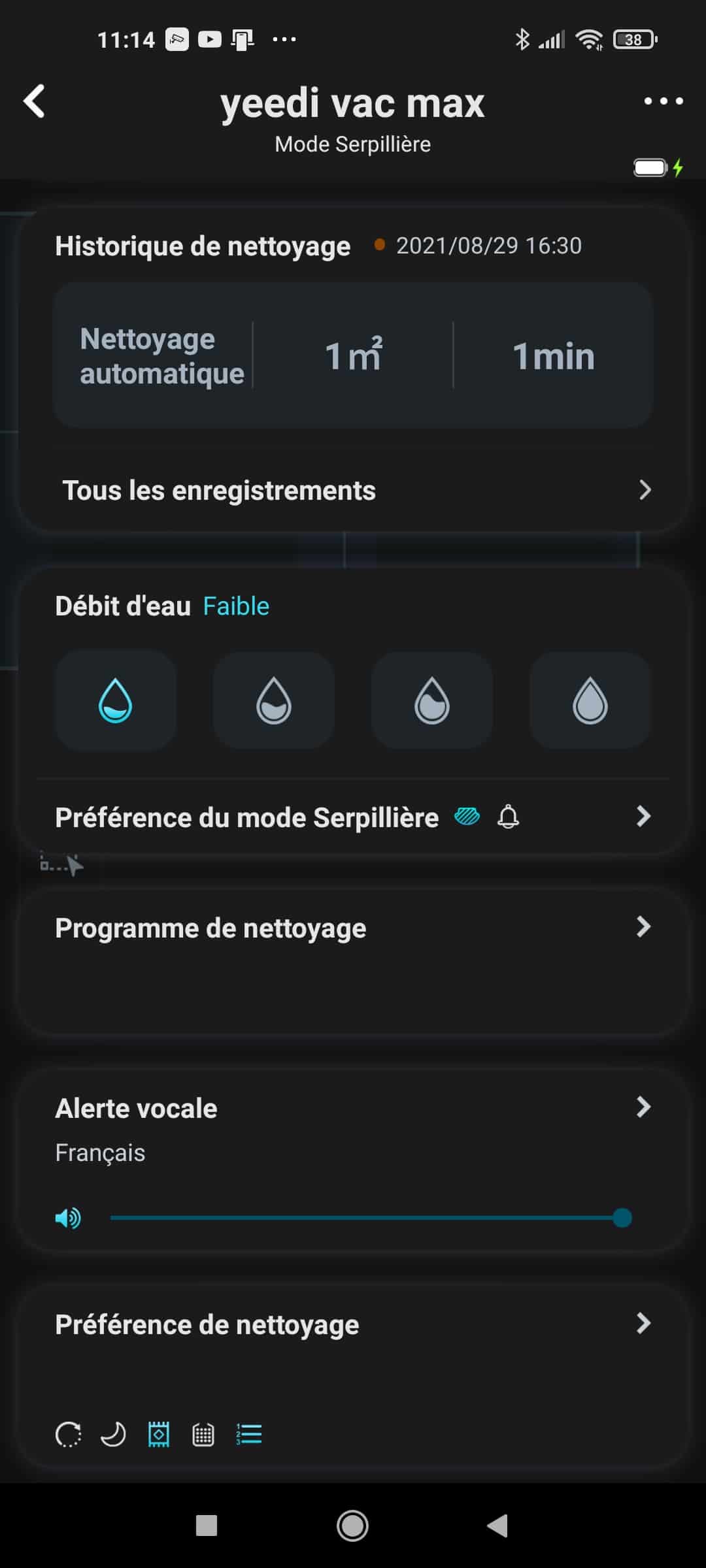706x1568 pixels.
Task: Open Tous les enregistrements
Action: [x=353, y=490]
